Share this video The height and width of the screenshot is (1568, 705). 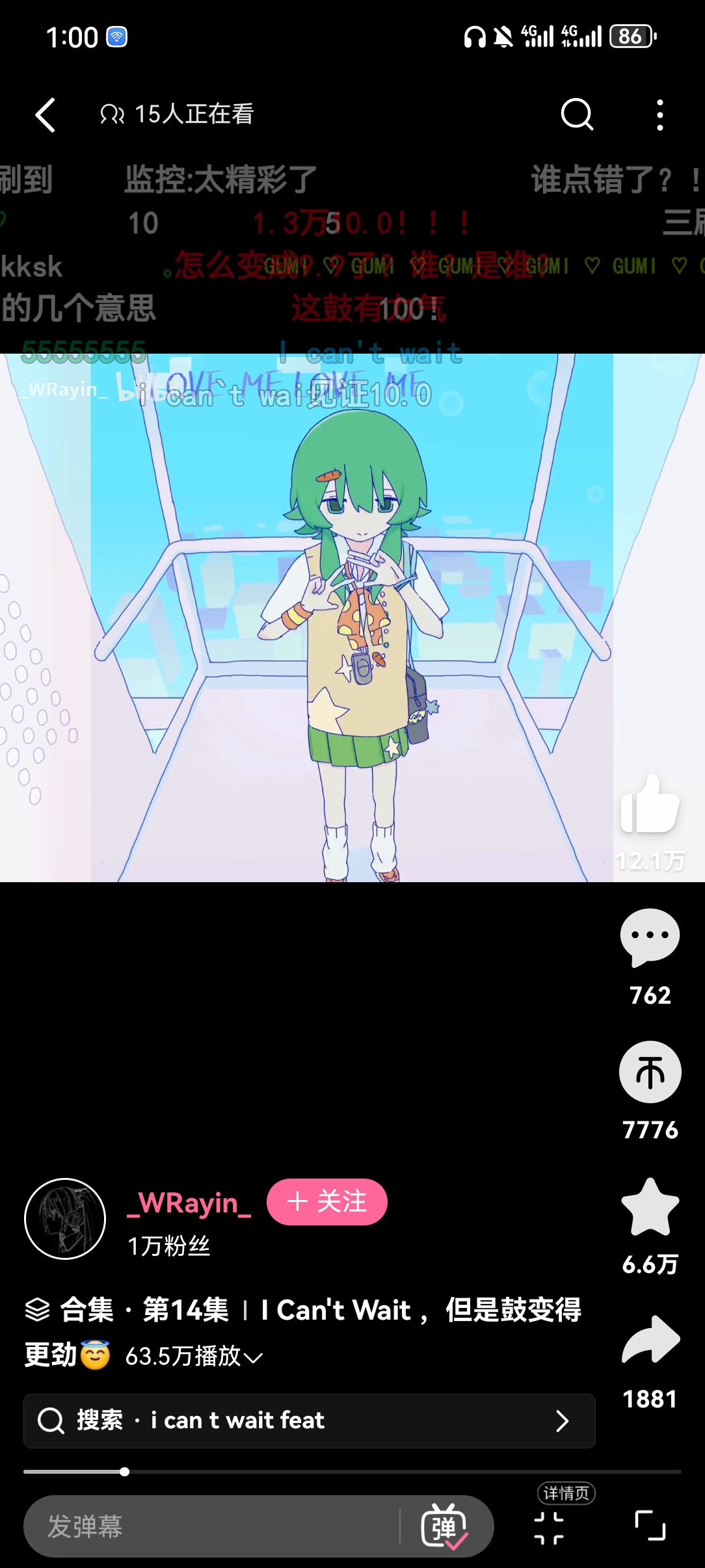(650, 1340)
